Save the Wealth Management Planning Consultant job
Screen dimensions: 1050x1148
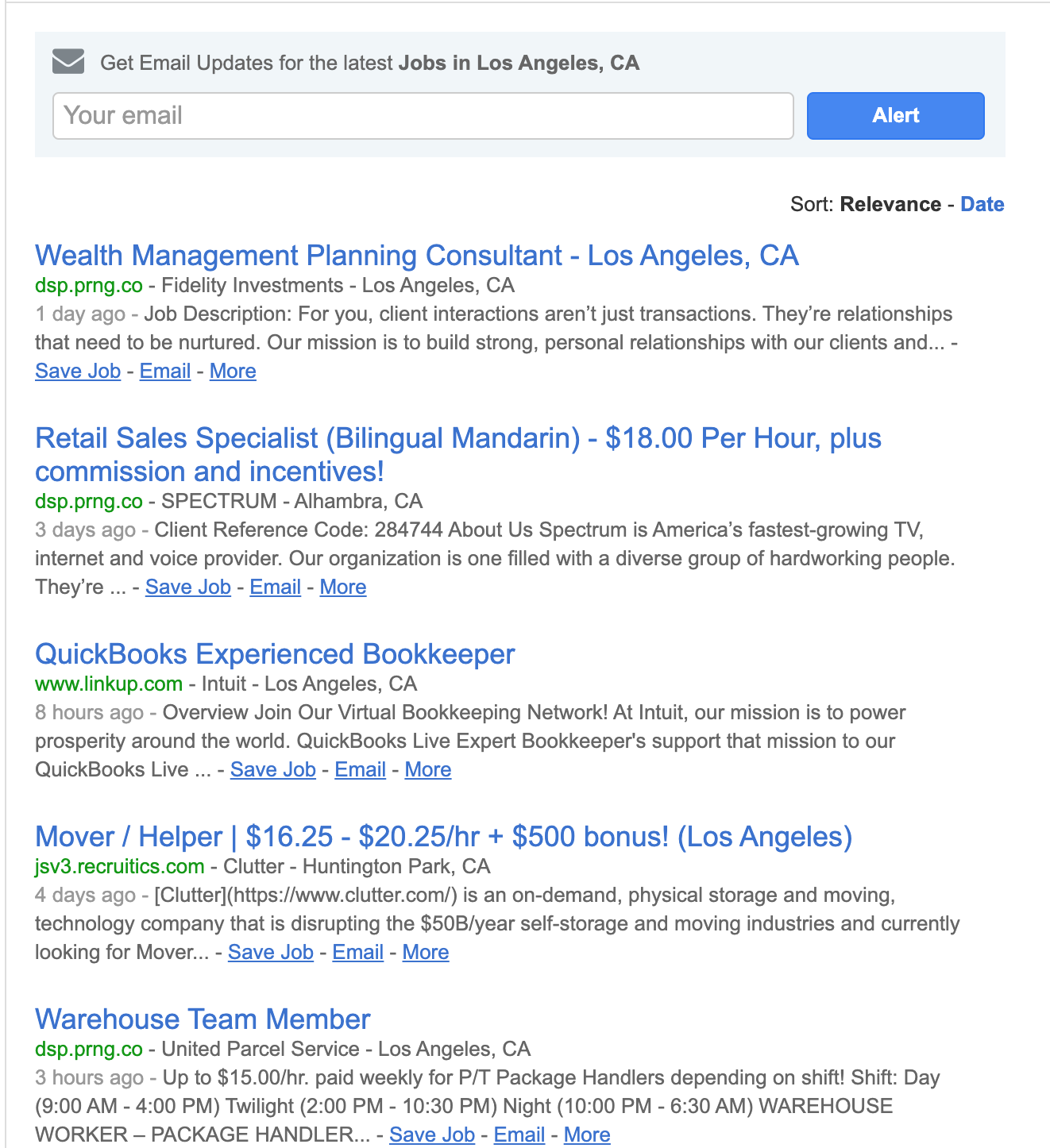click(x=78, y=371)
